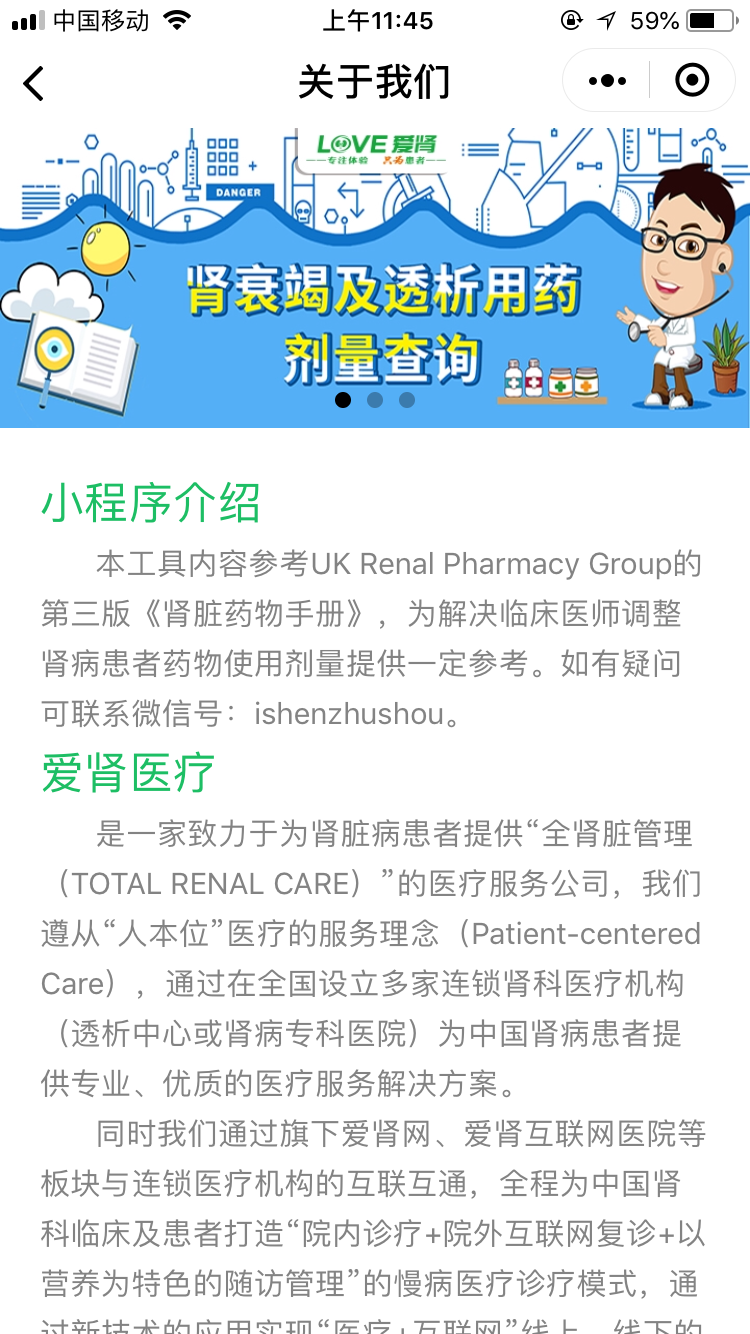The width and height of the screenshot is (750, 1334).
Task: Select the third banner page dot
Action: [x=407, y=400]
